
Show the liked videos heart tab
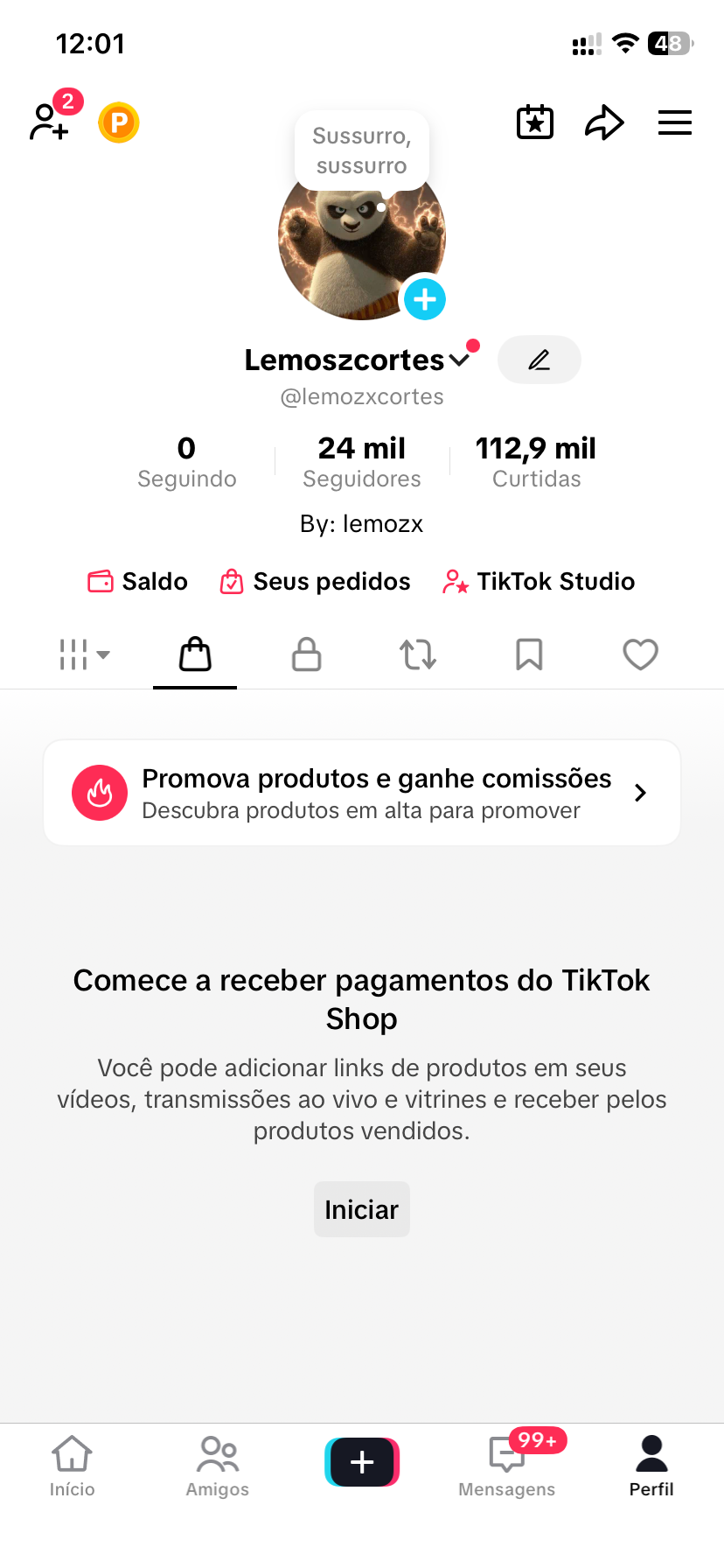(640, 654)
